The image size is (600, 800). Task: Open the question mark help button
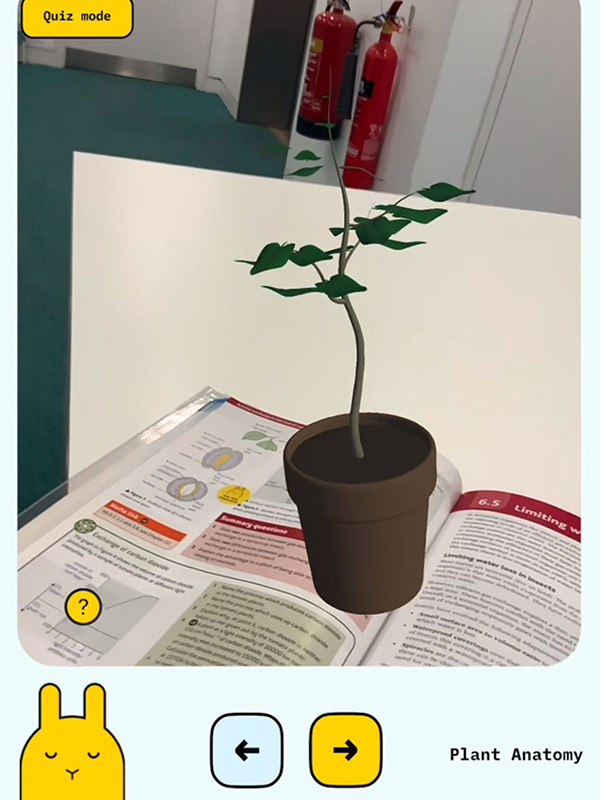click(x=83, y=606)
